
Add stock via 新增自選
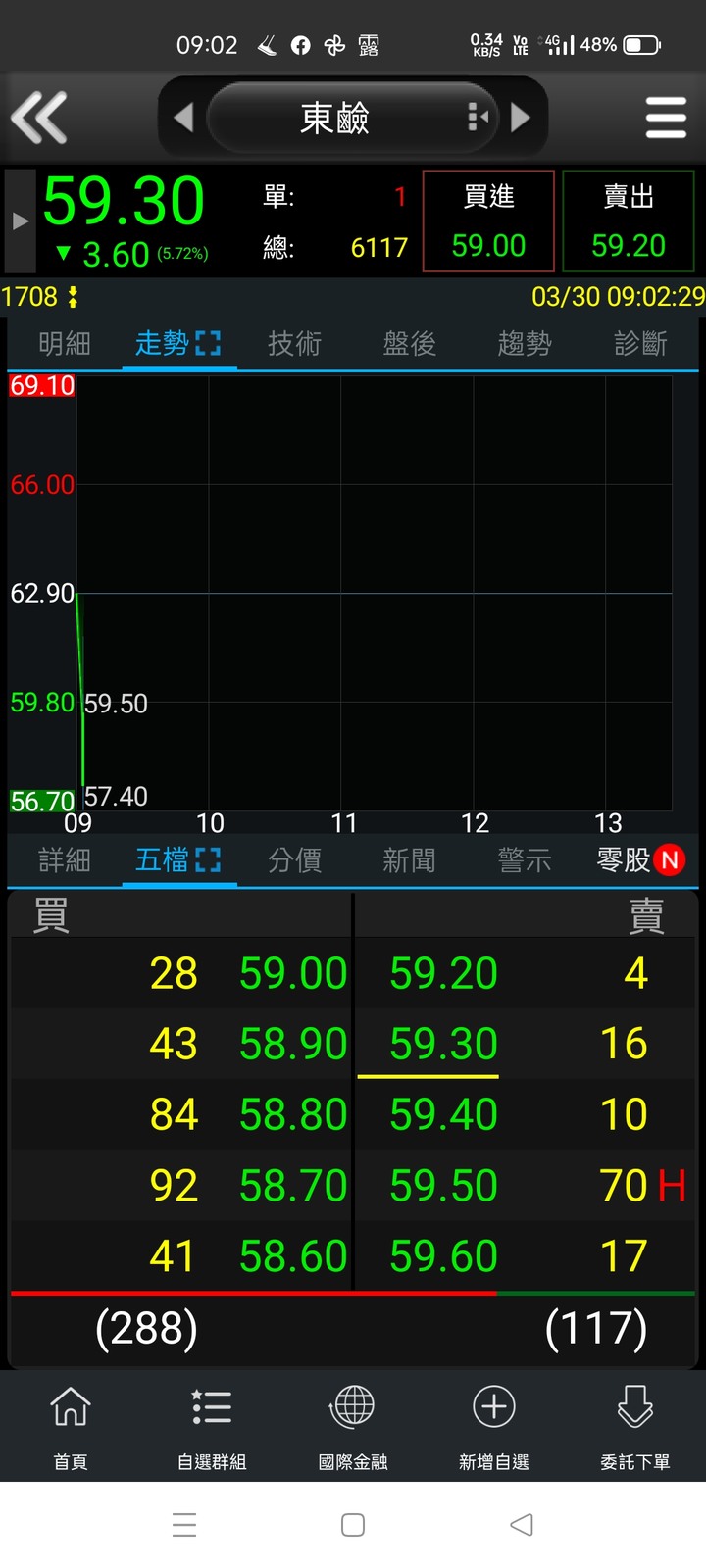click(494, 1427)
